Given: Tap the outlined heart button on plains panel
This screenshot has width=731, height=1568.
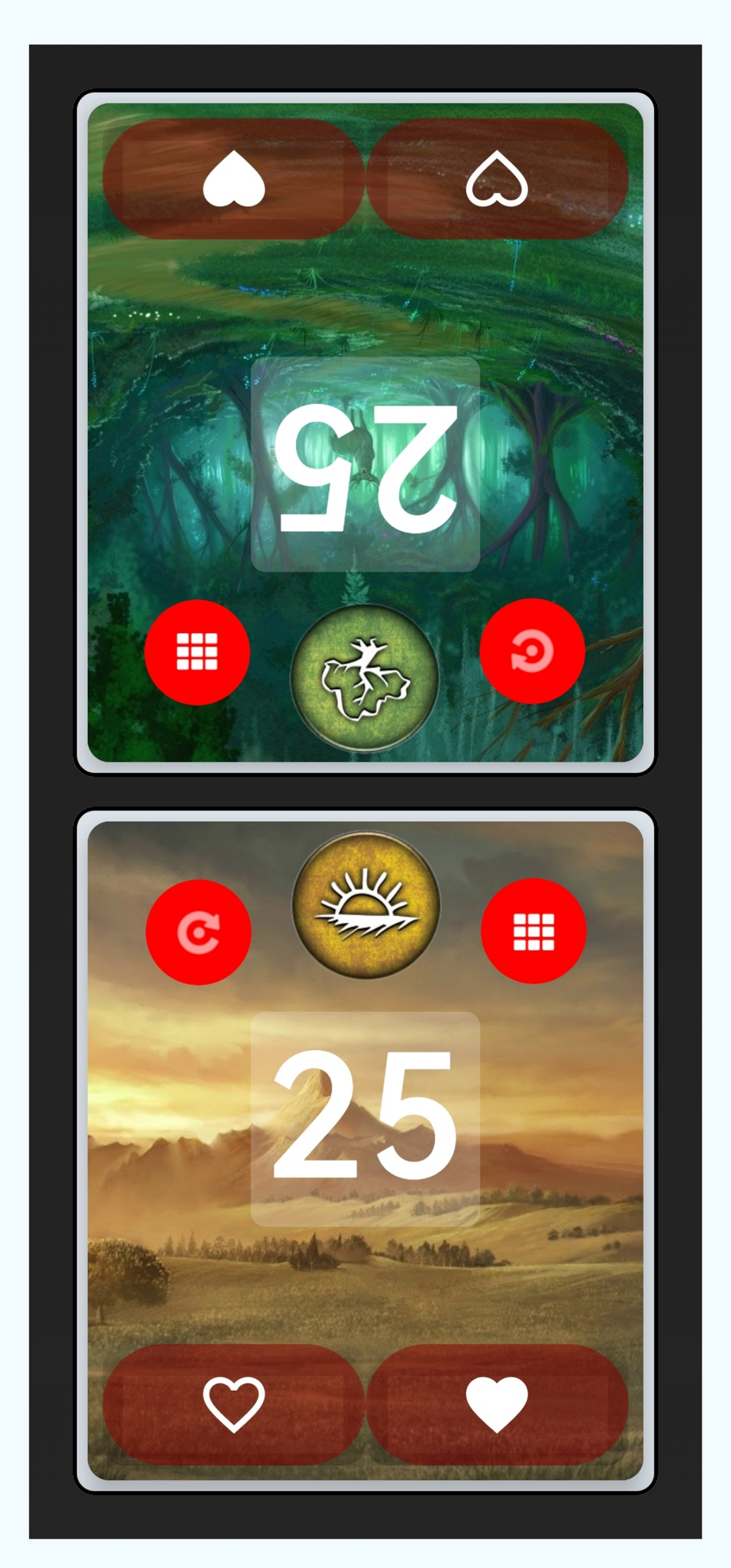Looking at the screenshot, I should tap(233, 1404).
